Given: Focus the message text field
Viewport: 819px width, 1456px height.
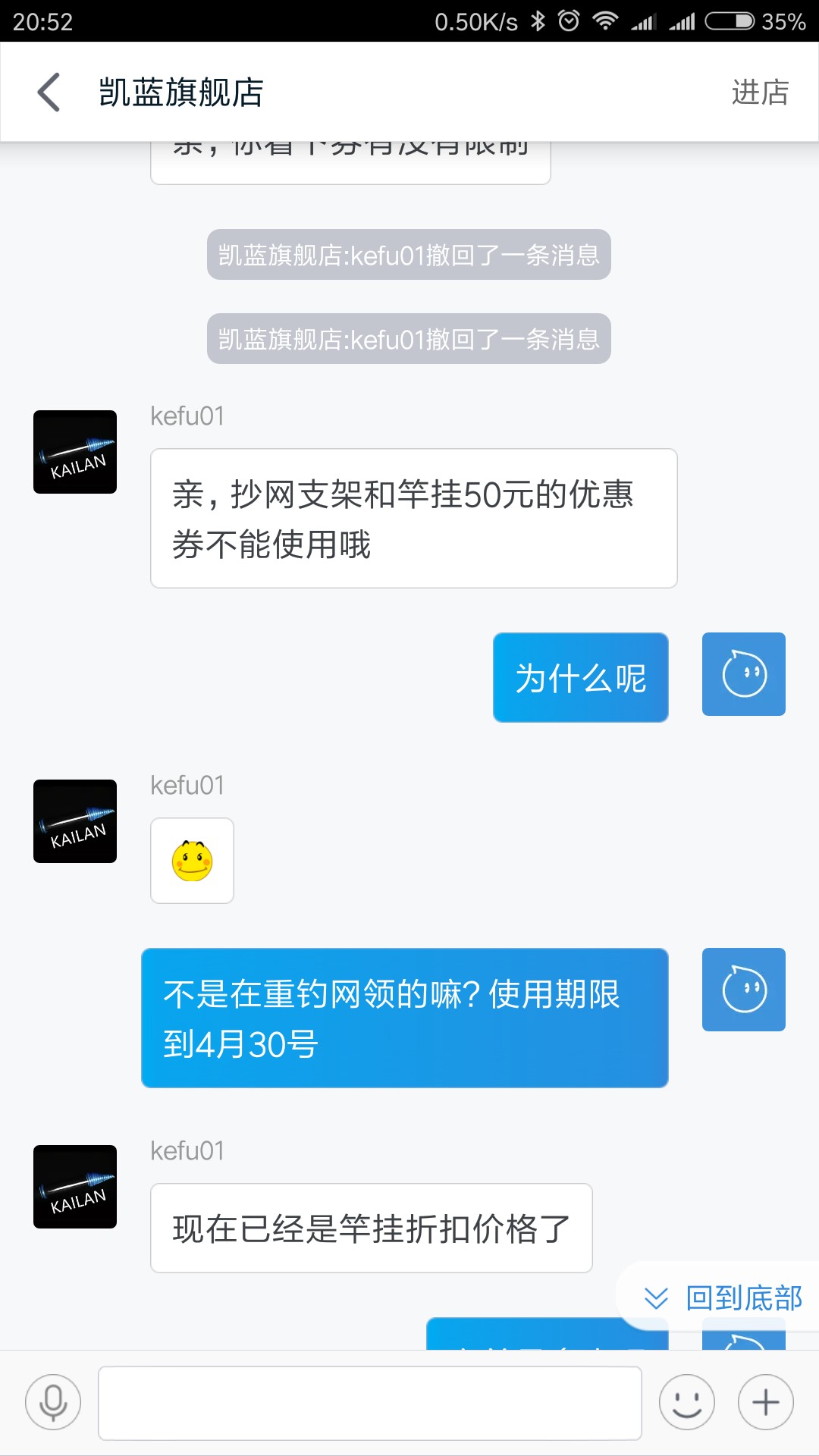Looking at the screenshot, I should pos(370,1403).
